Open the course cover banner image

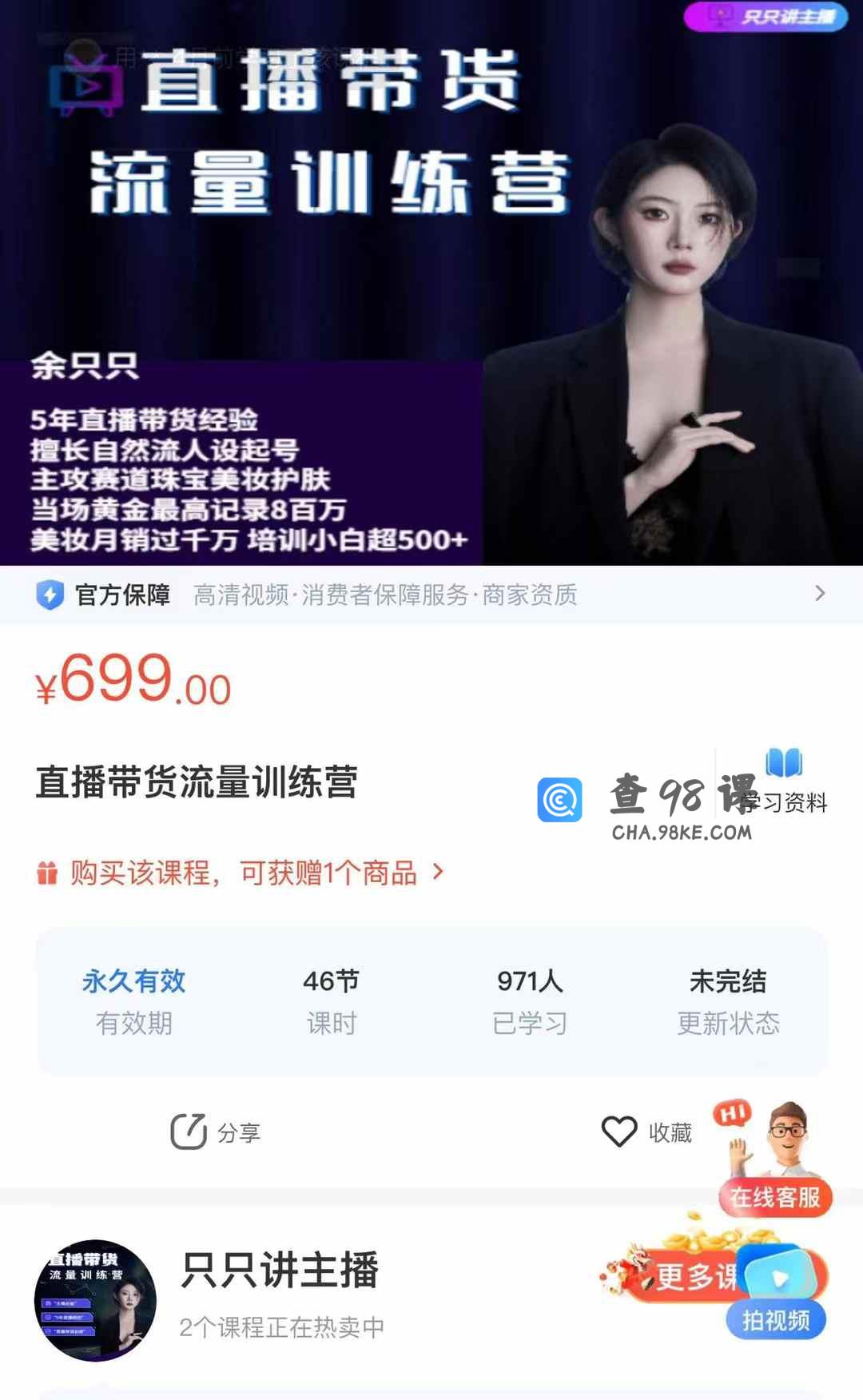coord(431,283)
